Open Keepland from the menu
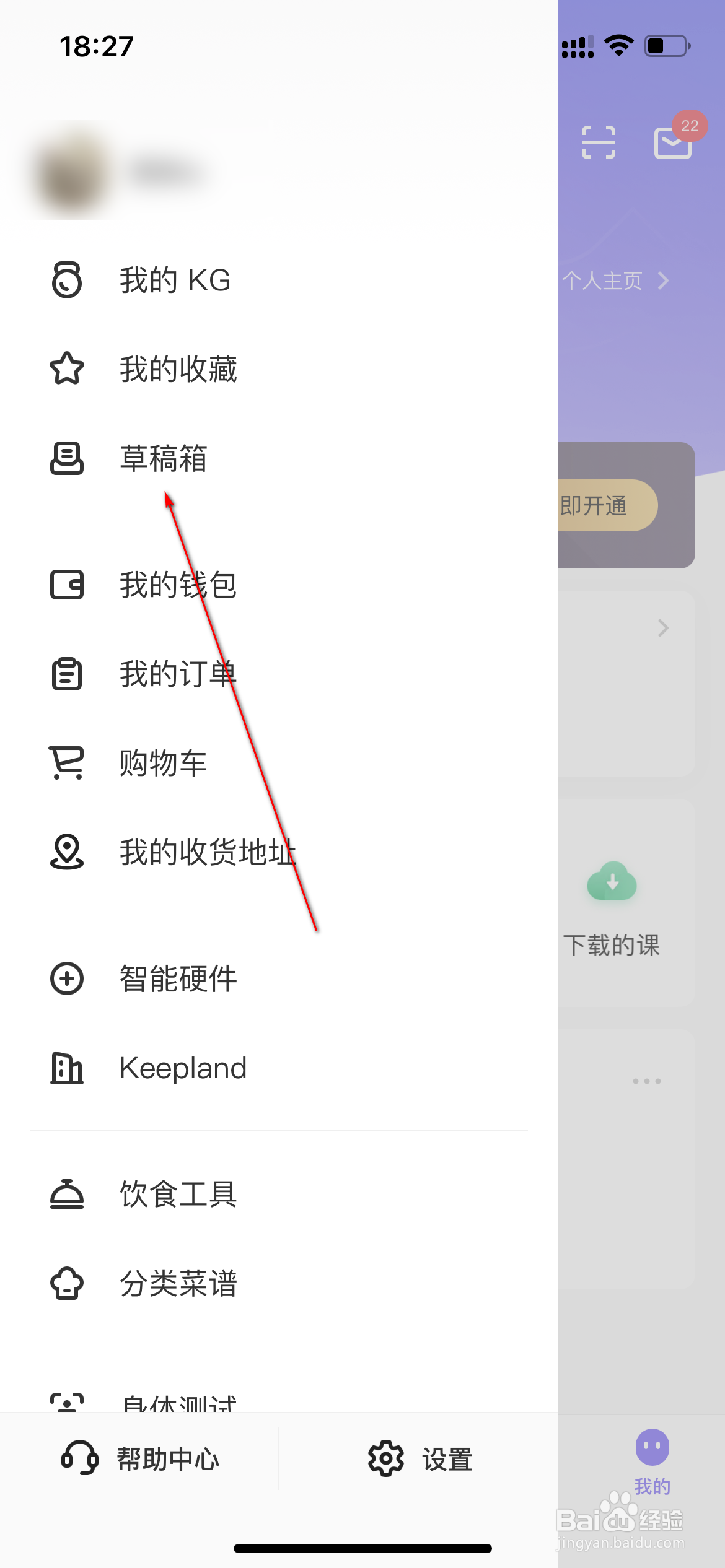Image resolution: width=725 pixels, height=1568 pixels. point(182,1068)
